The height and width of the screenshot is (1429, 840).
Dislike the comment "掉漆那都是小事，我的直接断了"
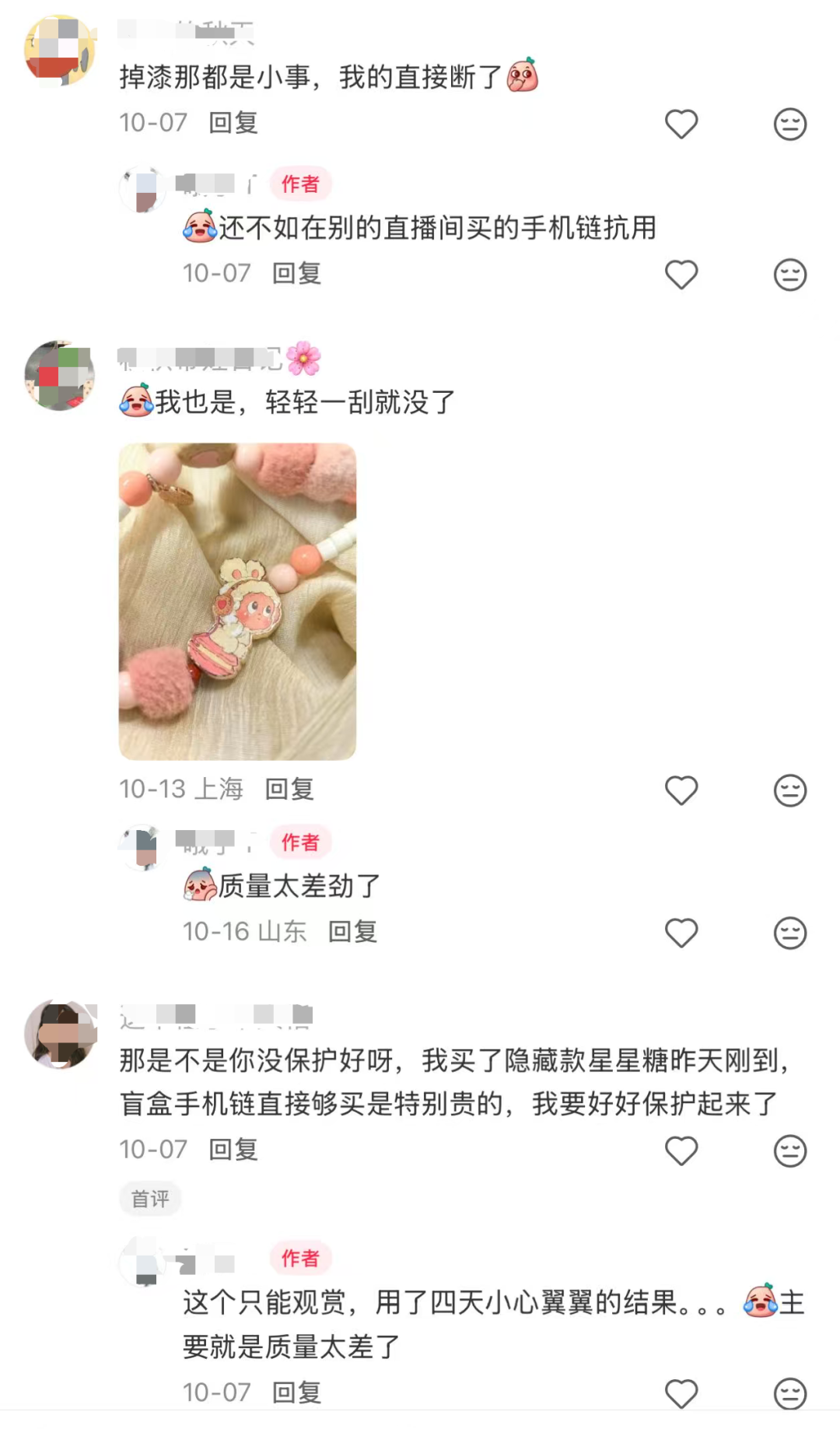click(x=789, y=124)
